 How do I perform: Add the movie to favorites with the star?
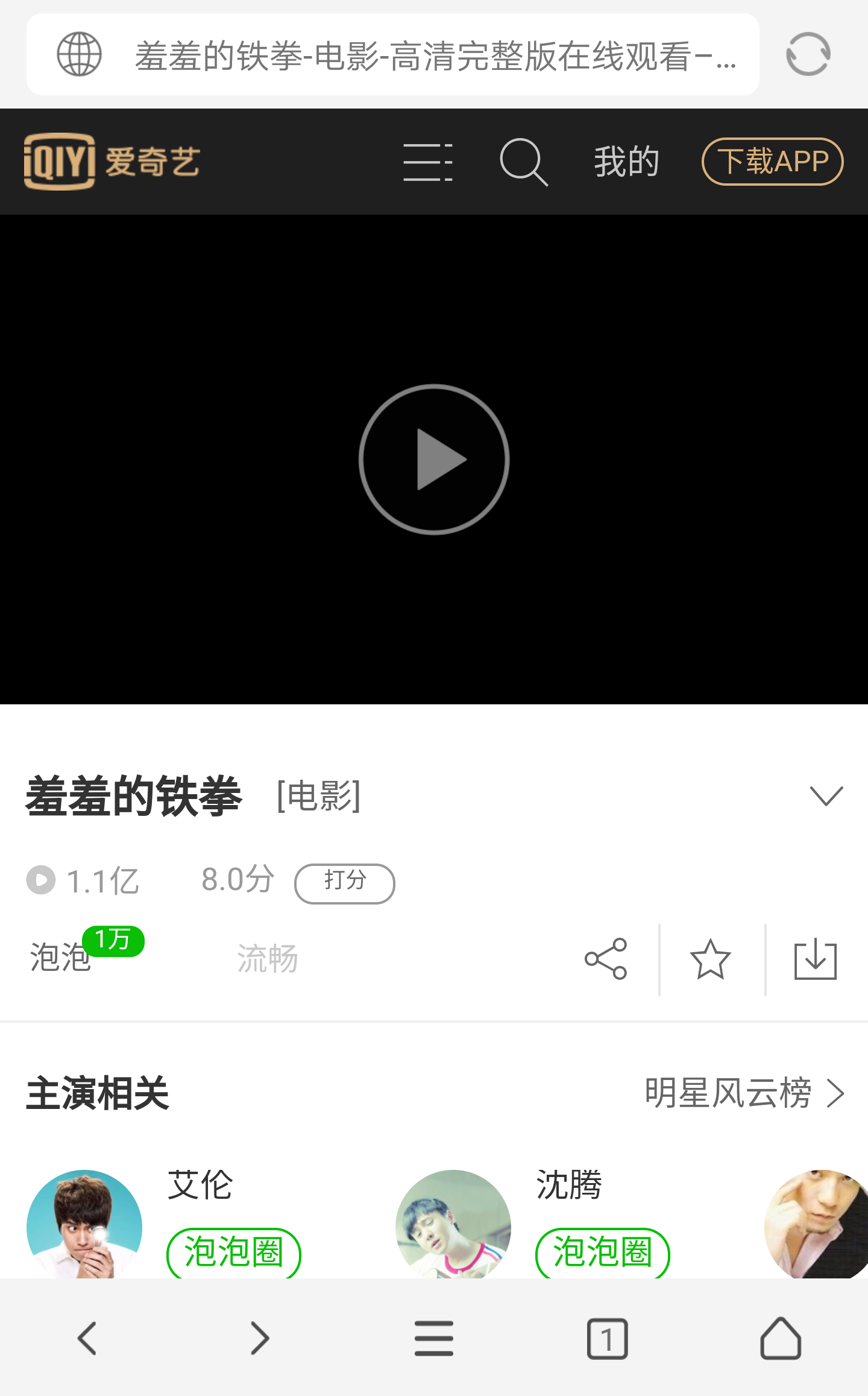coord(710,959)
